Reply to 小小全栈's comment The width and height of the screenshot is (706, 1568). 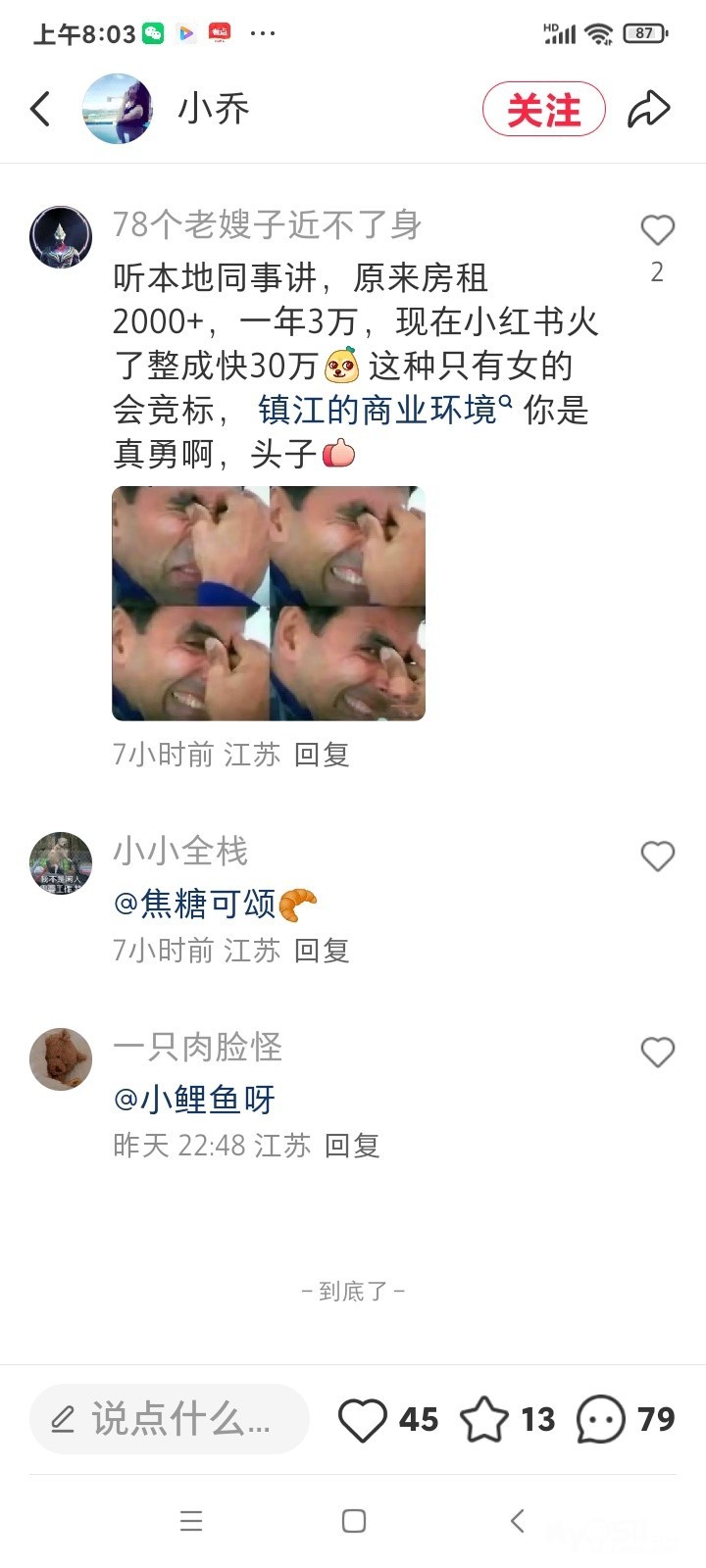[x=322, y=950]
